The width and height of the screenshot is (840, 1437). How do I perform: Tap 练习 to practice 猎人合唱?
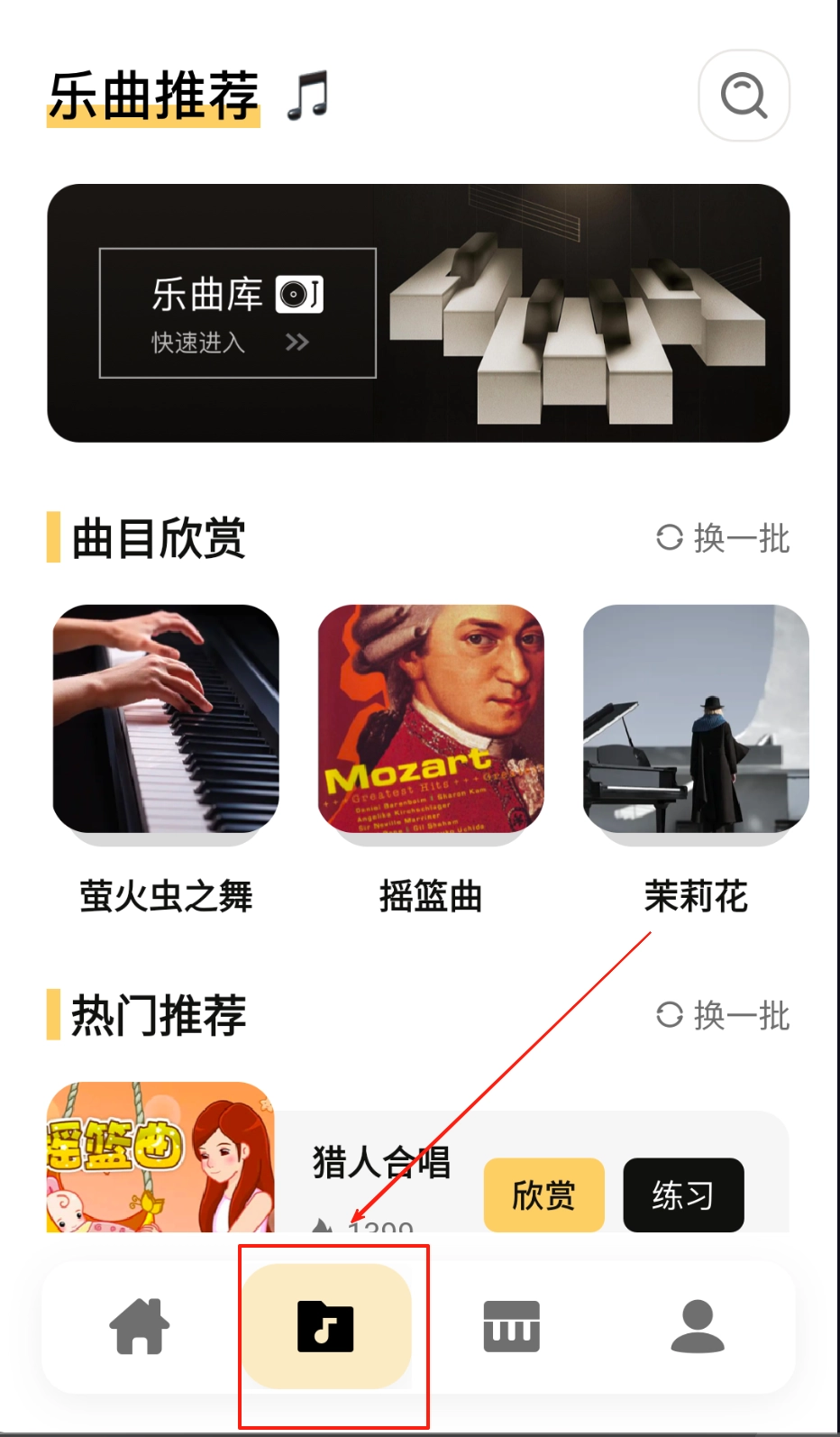tap(683, 1194)
